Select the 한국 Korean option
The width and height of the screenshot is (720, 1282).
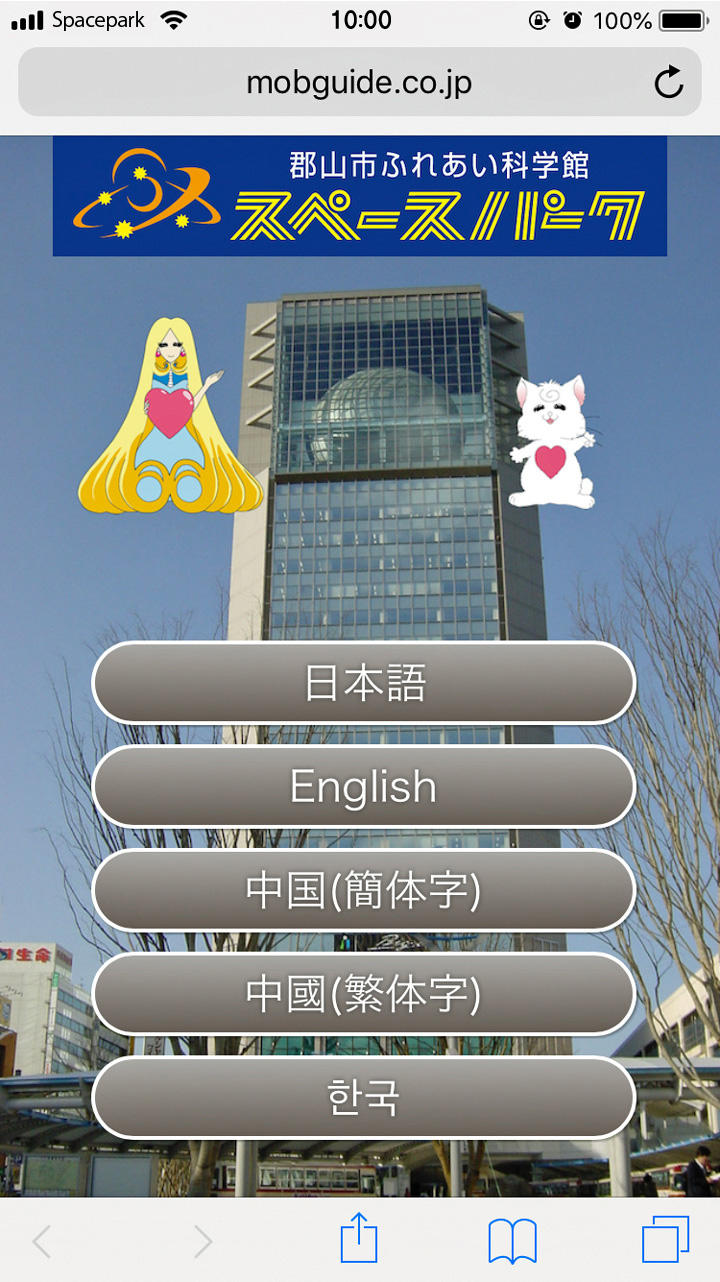[x=363, y=1097]
